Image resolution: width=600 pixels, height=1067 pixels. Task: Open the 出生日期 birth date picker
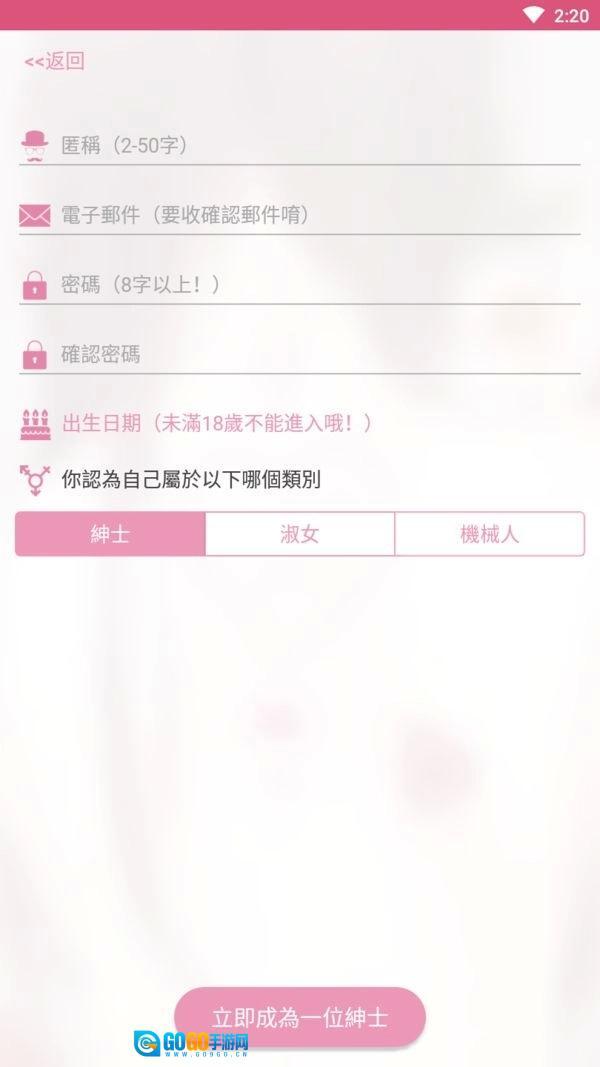point(218,423)
